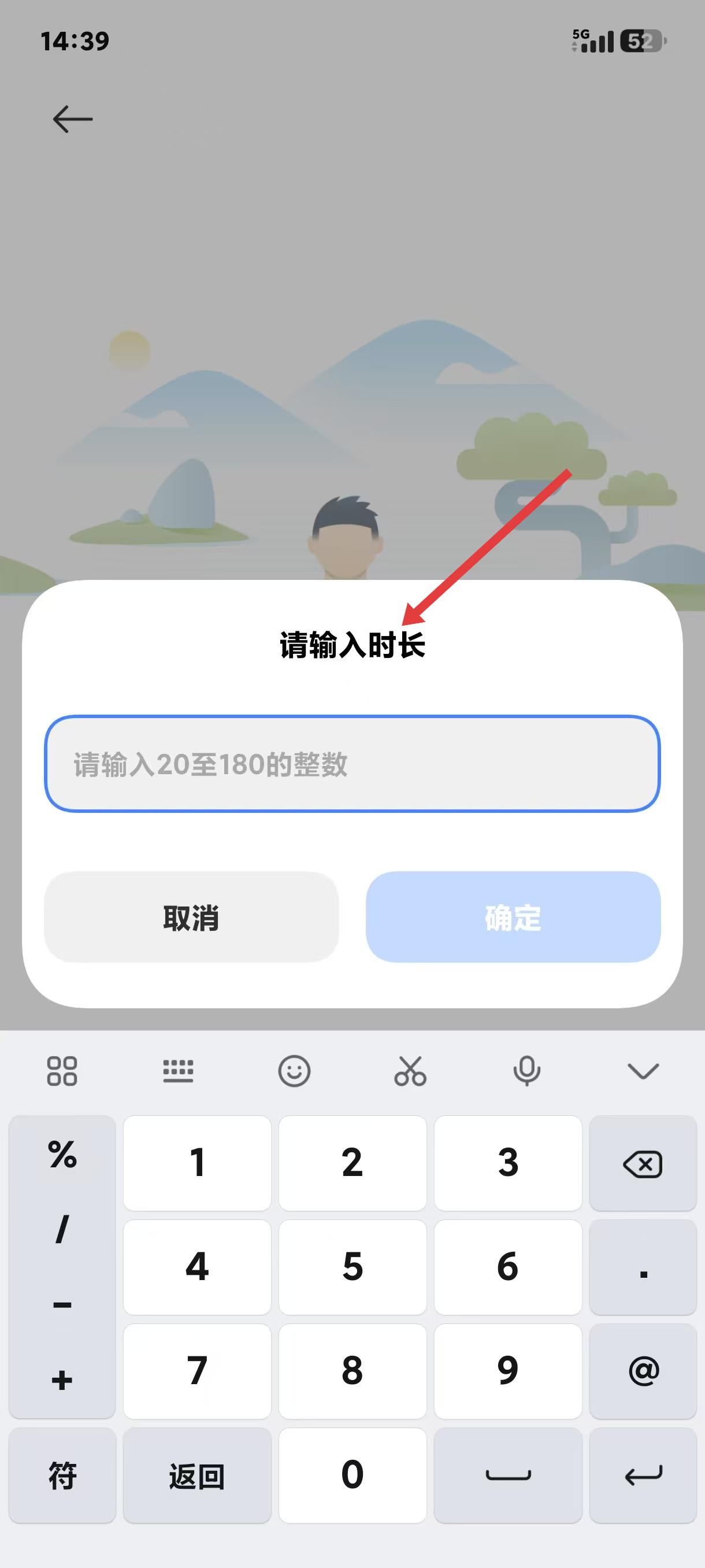This screenshot has width=705, height=1568.
Task: Delete a character with backspace key
Action: point(643,1164)
